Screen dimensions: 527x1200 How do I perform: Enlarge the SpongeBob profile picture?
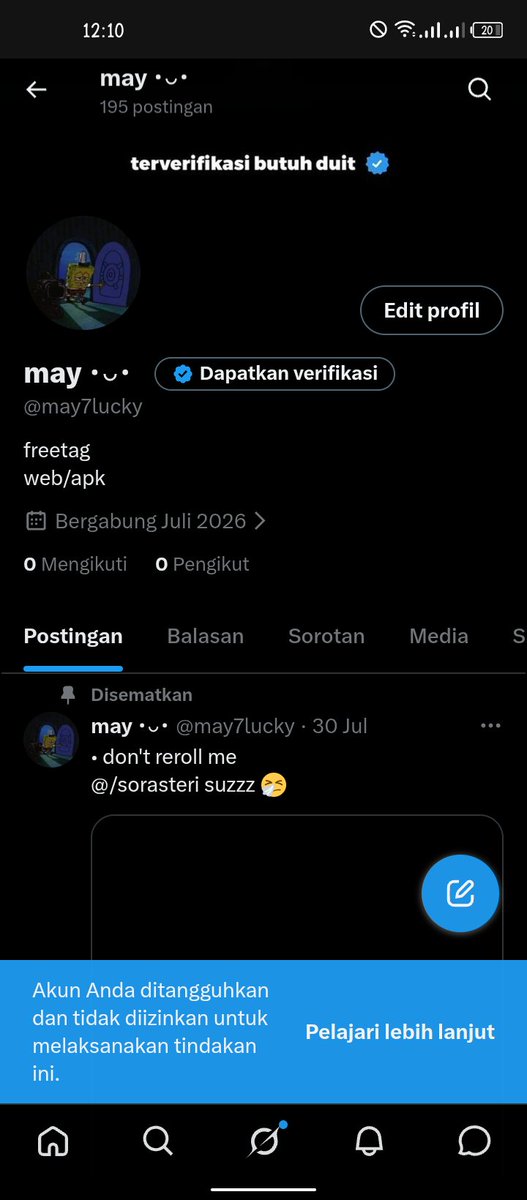point(82,273)
